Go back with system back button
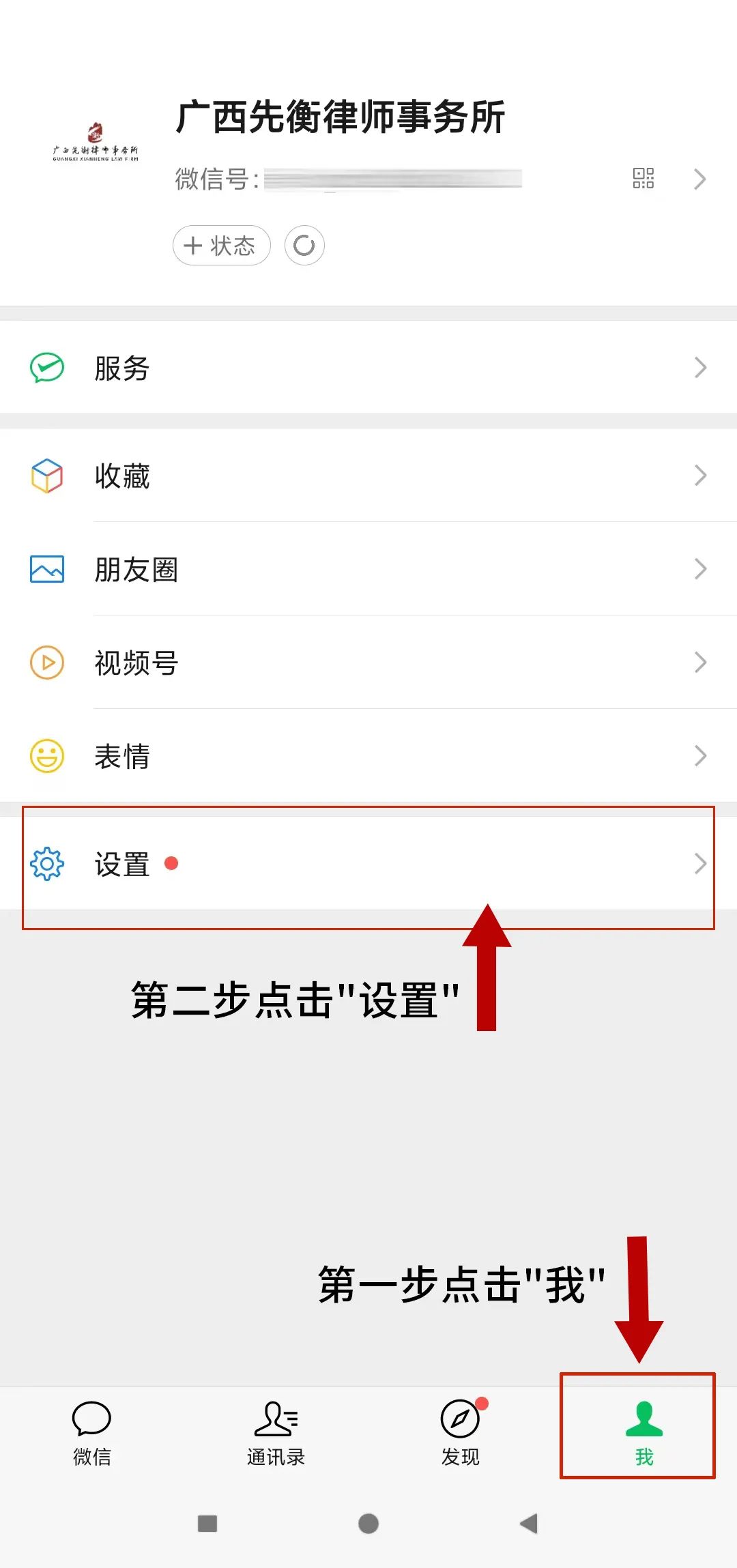This screenshot has width=737, height=1568. pos(529,1524)
